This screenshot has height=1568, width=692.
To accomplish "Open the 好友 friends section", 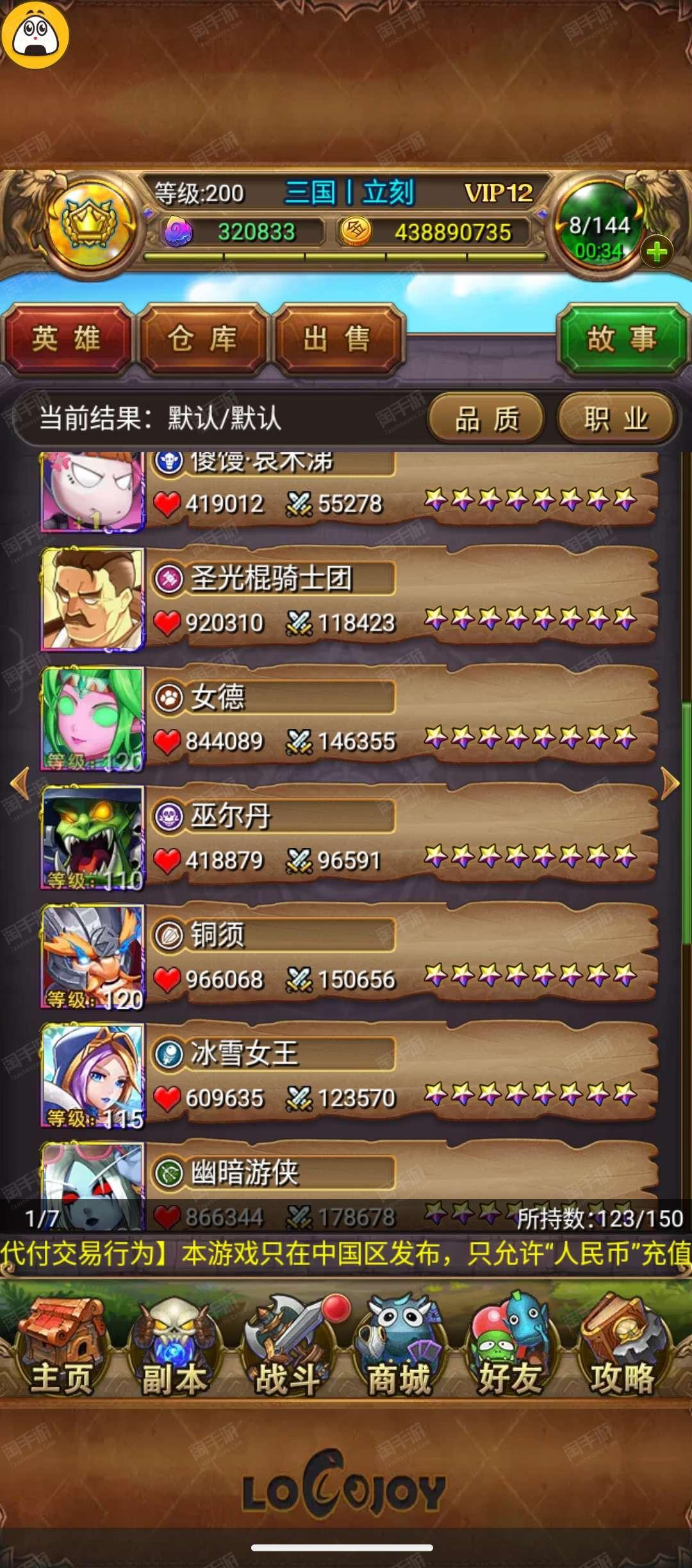I will (x=510, y=1346).
